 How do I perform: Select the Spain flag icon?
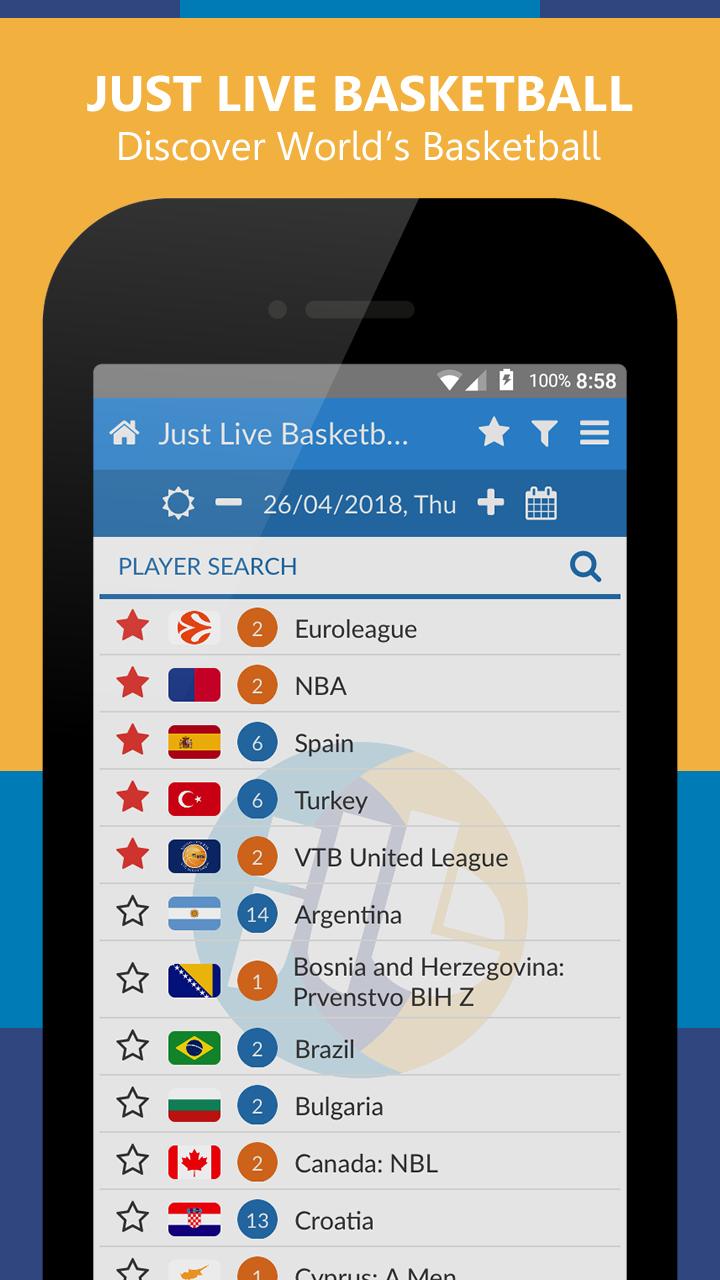(194, 742)
